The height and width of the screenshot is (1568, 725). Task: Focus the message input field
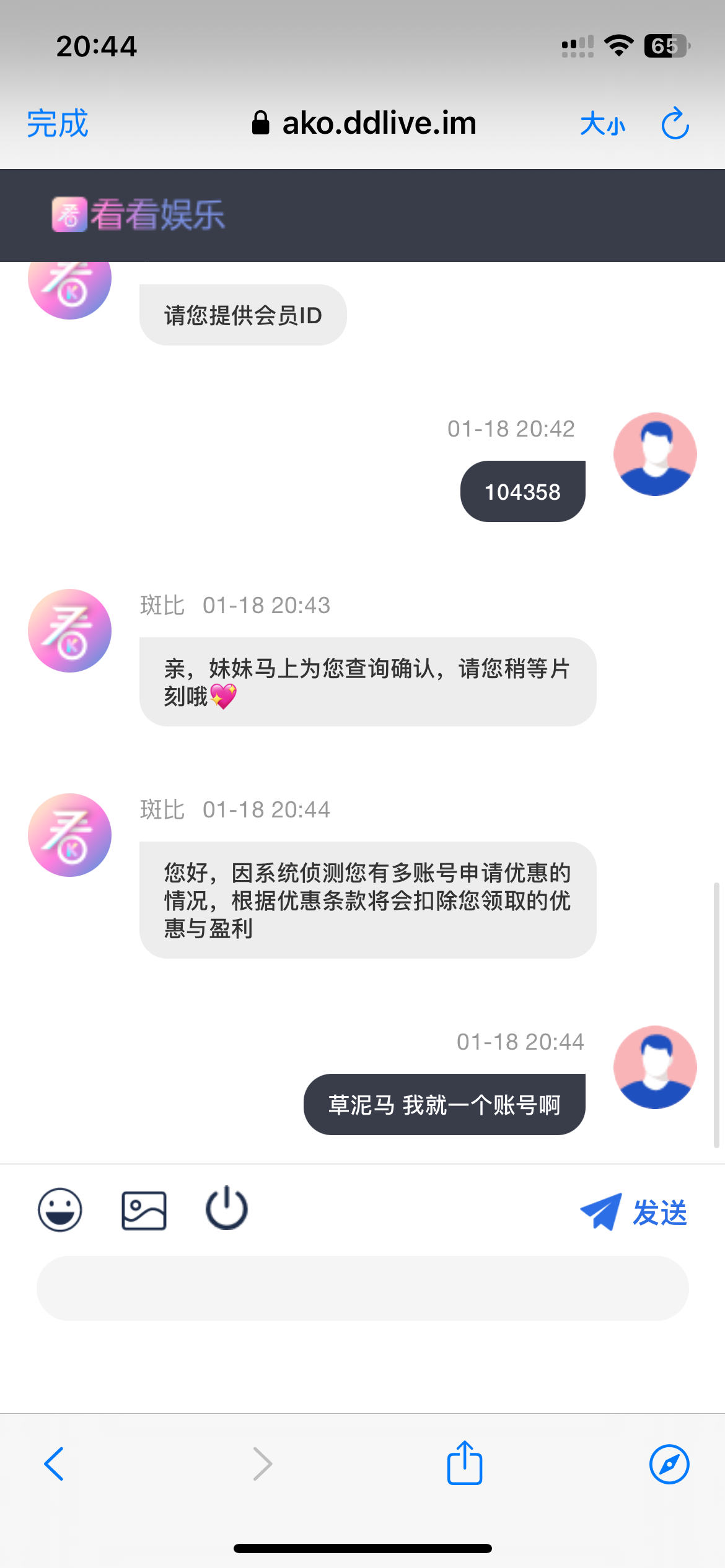click(x=362, y=1288)
